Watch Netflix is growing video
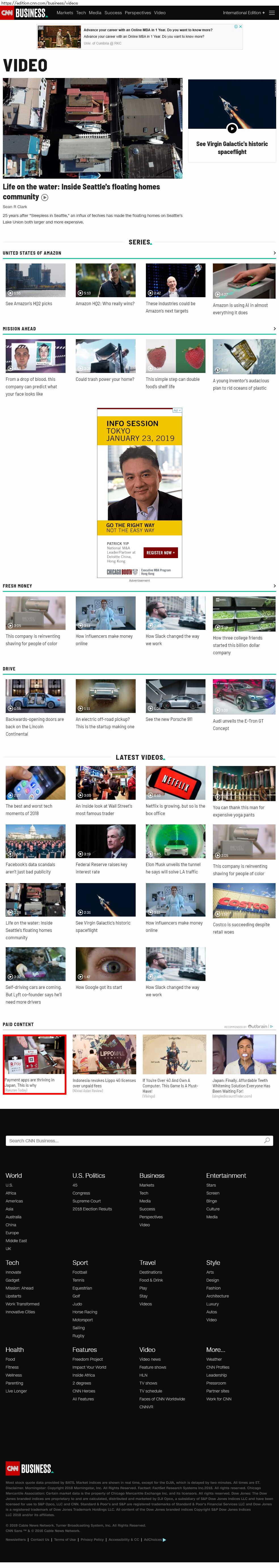This screenshot has height=1568, width=279. pos(175,783)
